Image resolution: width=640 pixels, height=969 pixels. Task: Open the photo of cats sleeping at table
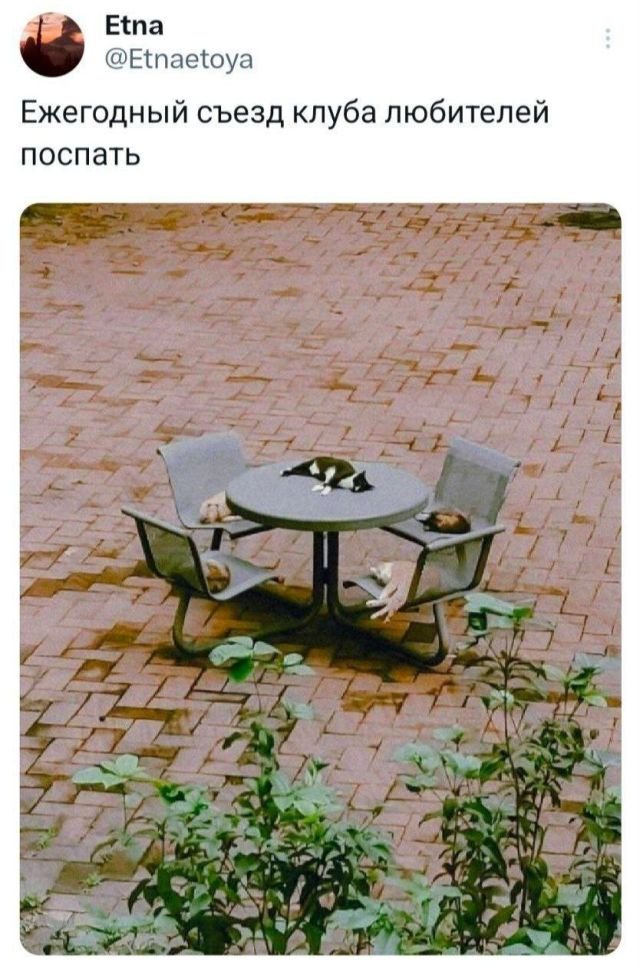click(x=320, y=577)
